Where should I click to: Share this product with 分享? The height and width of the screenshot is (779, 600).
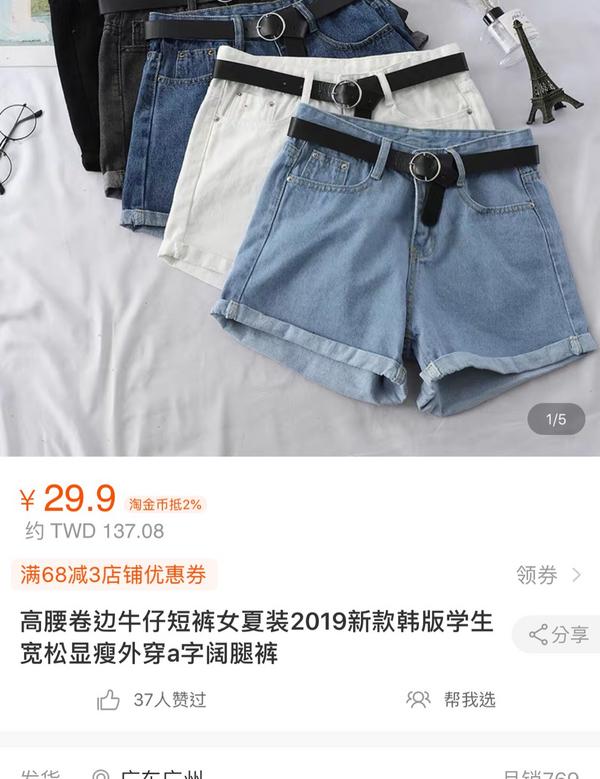[x=559, y=634]
